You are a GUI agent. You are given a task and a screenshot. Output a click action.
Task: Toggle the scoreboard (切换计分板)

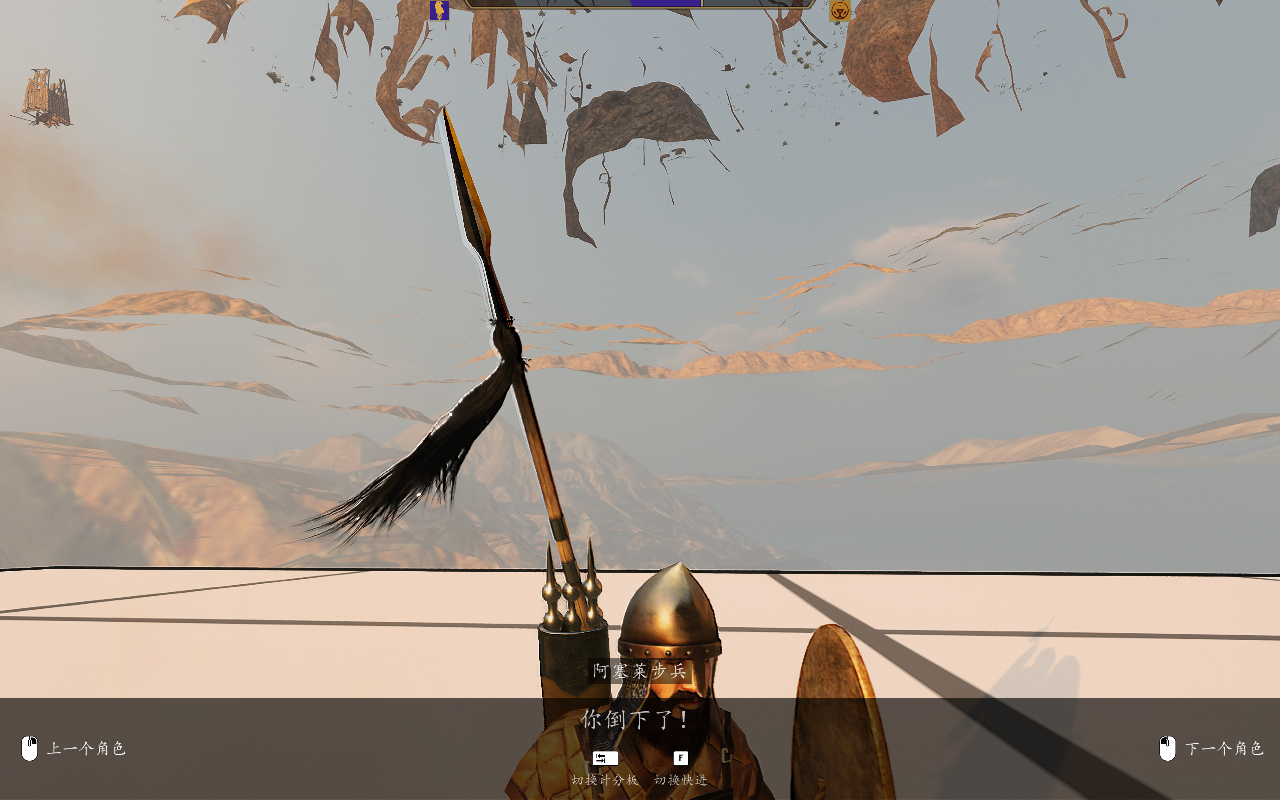[x=604, y=768]
